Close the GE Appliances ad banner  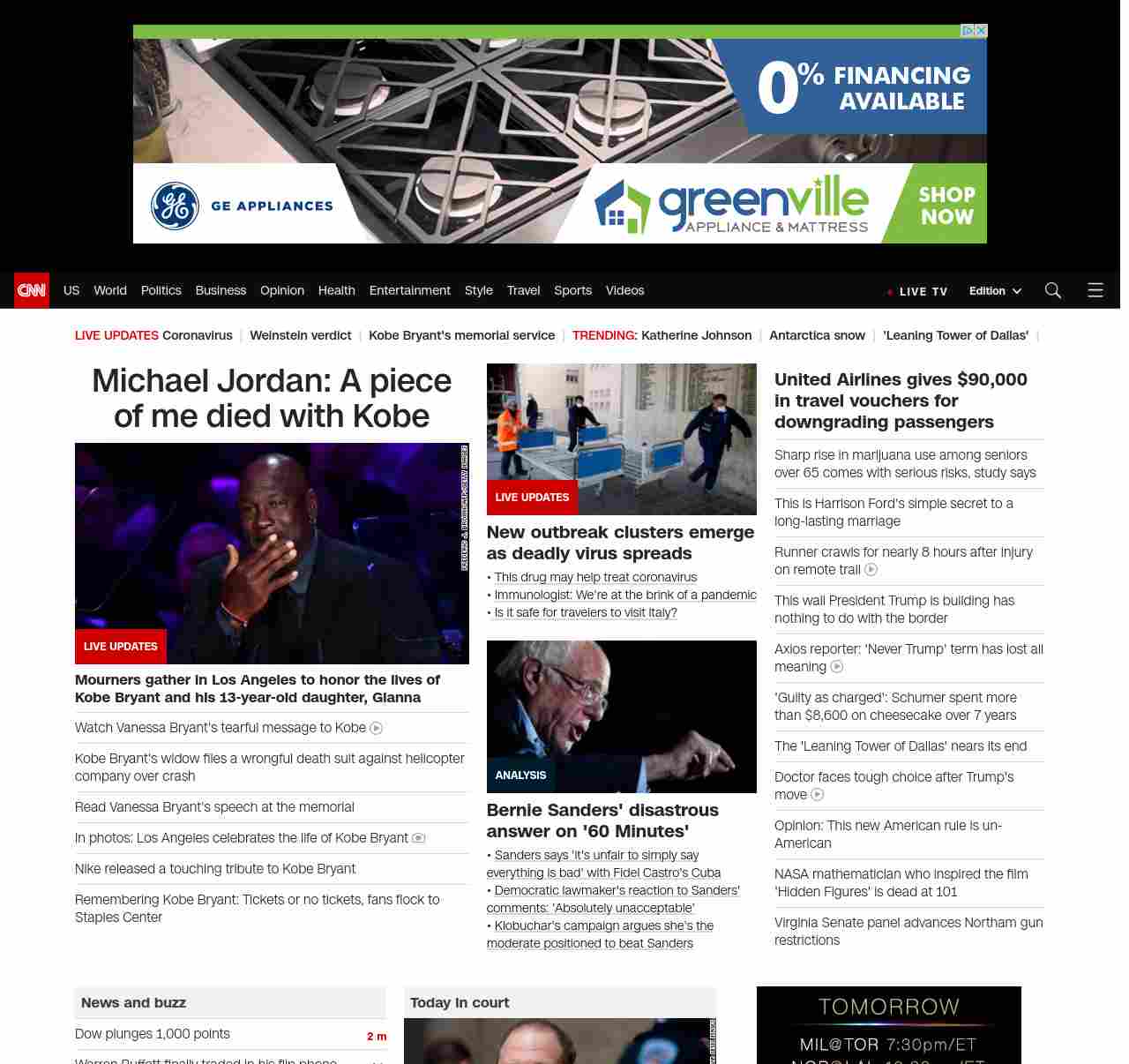[x=981, y=31]
